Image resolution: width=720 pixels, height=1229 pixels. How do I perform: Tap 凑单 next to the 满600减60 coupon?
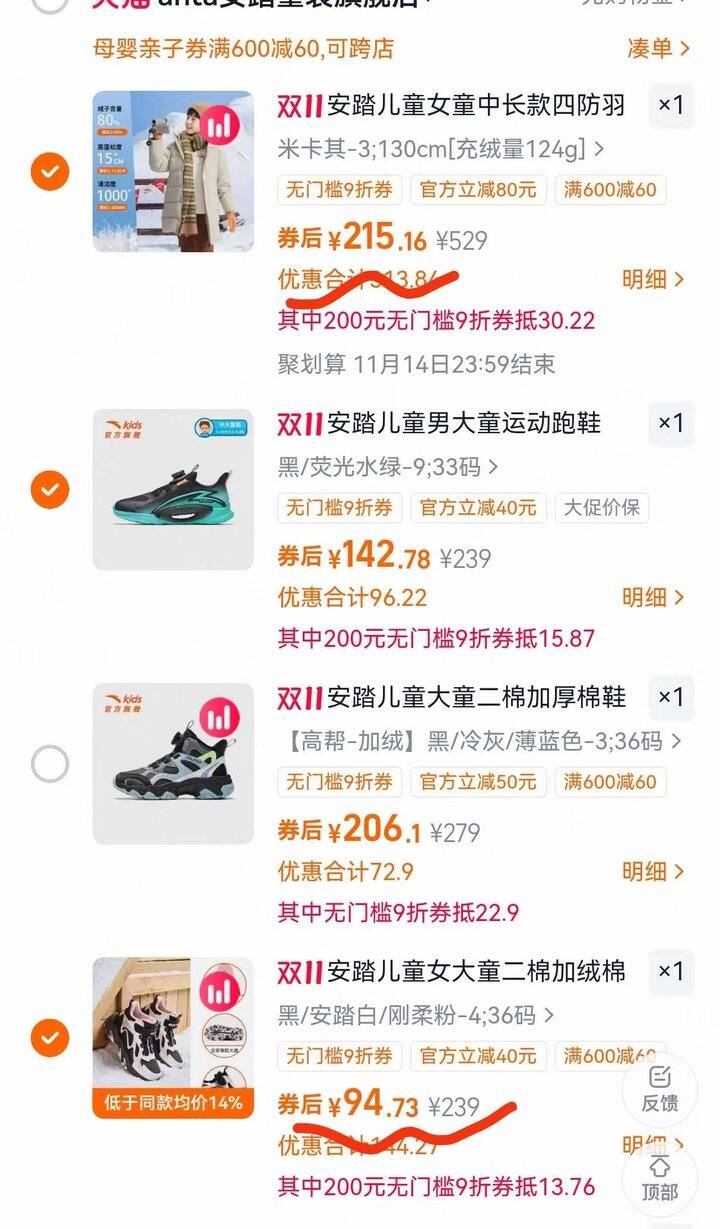pos(658,48)
